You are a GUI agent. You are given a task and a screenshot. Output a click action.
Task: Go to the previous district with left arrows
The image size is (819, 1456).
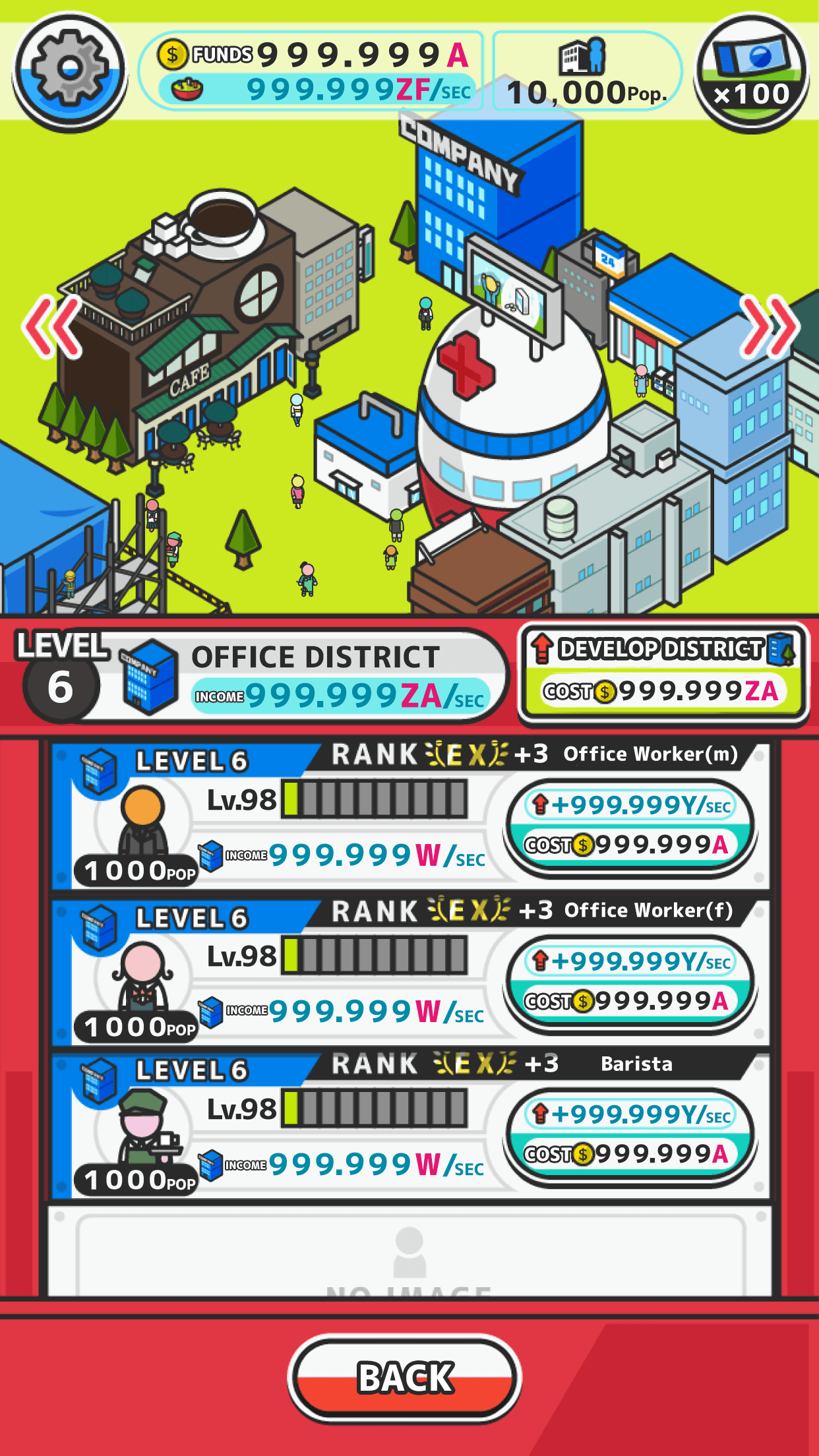[53, 327]
